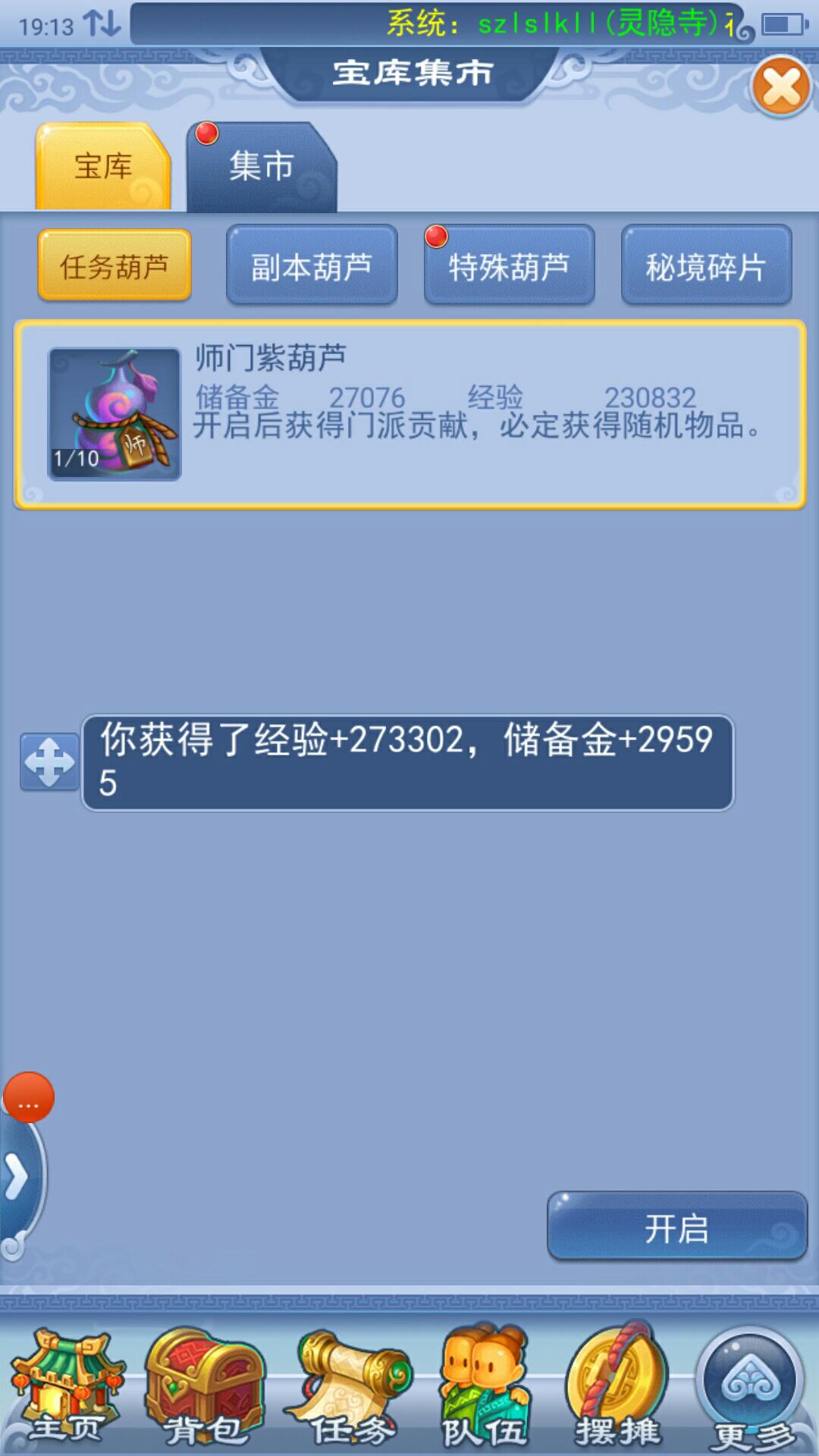This screenshot has width=819, height=1456.
Task: Open the 任务 quest scroll
Action: point(350,1389)
